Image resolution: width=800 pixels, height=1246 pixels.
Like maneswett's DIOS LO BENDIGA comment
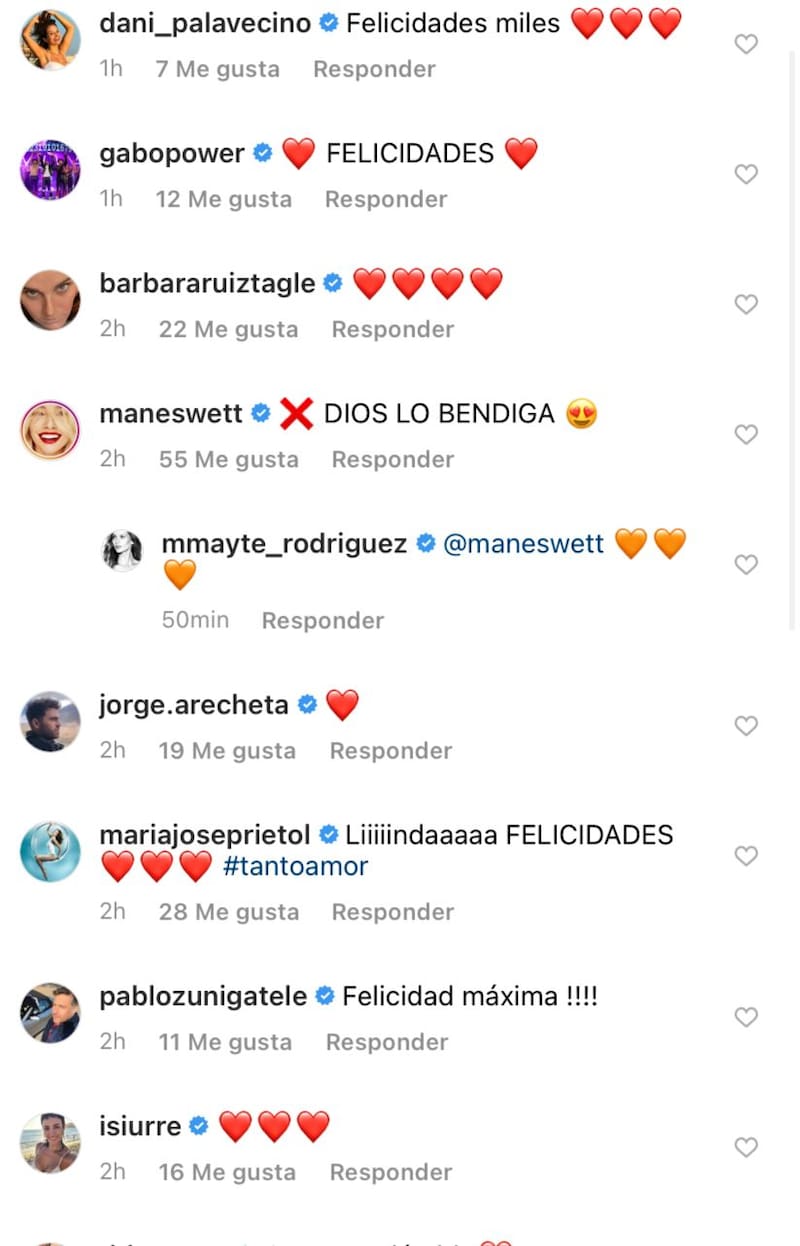[x=746, y=434]
